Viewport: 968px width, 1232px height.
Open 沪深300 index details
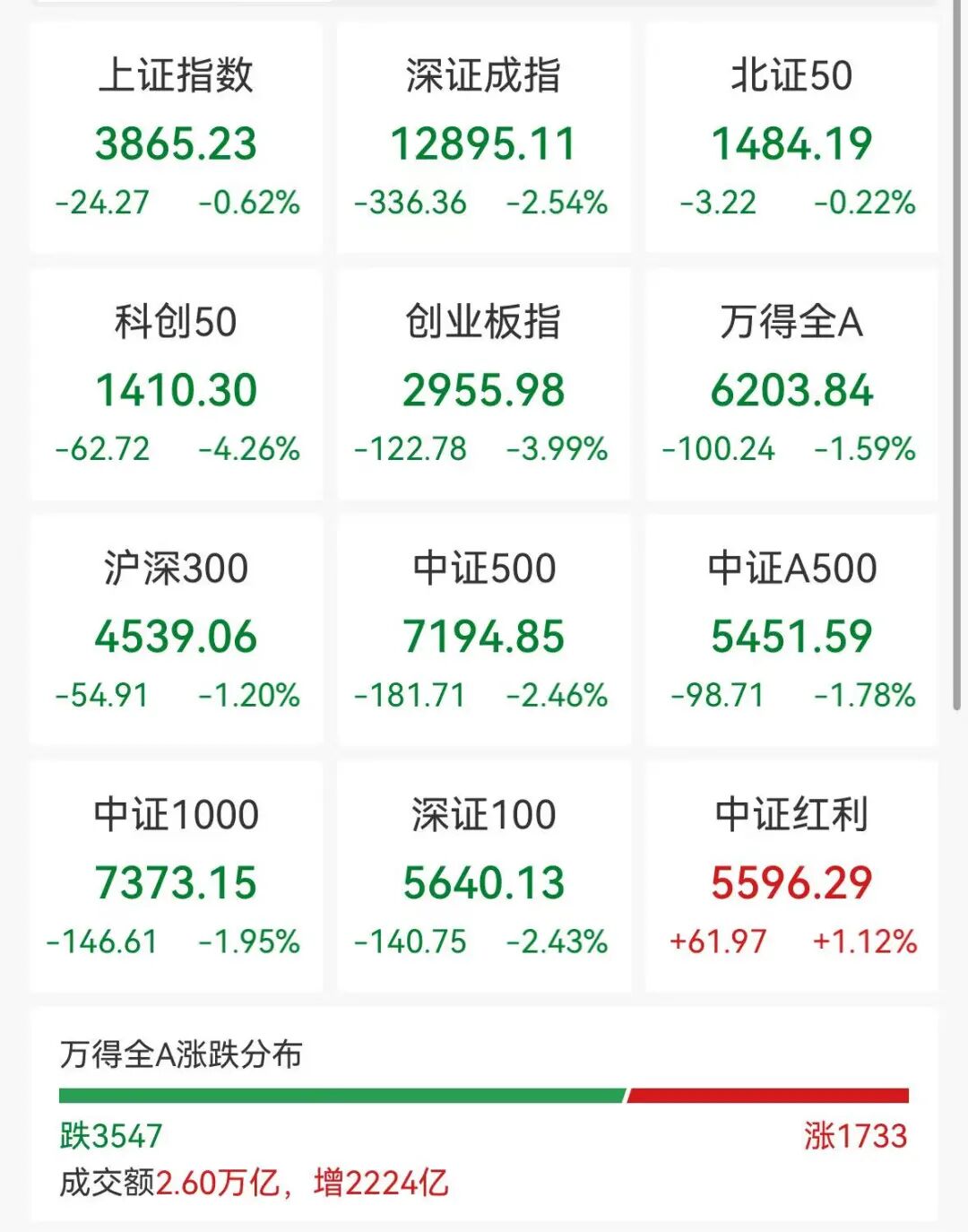pos(177,631)
